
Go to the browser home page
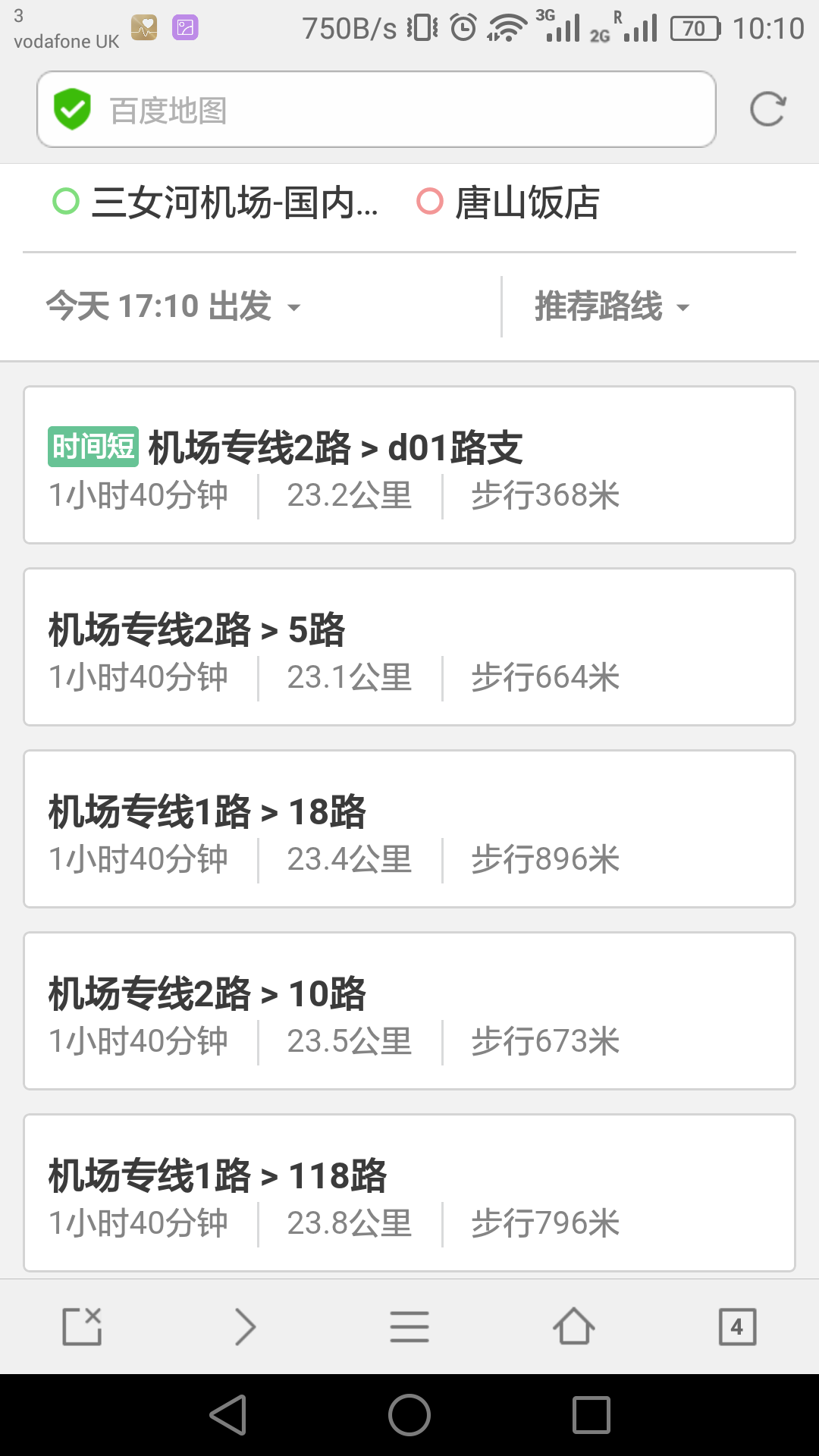tap(574, 1327)
